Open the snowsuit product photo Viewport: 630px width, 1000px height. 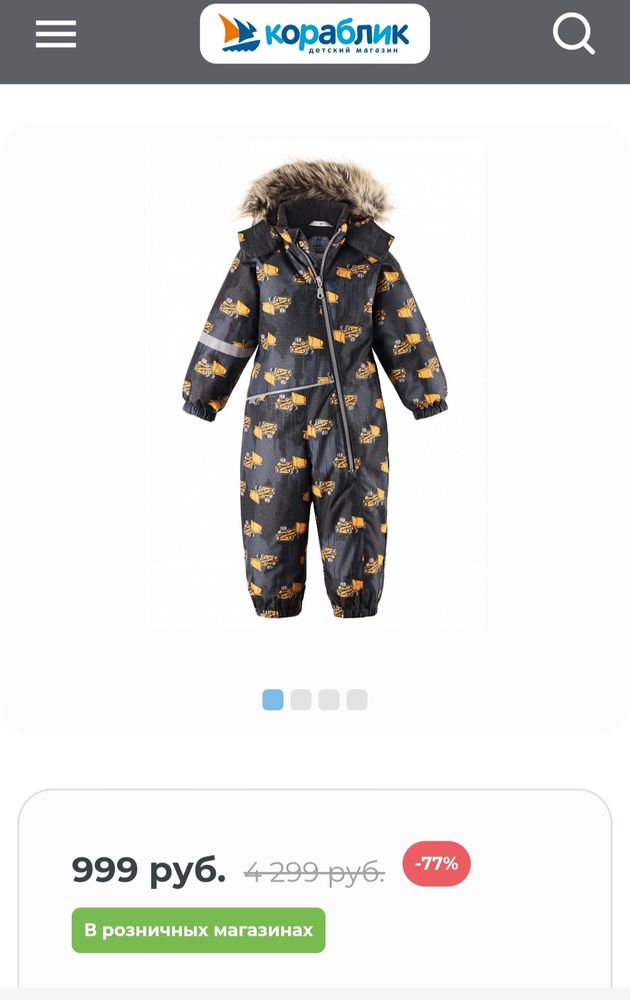pos(315,385)
